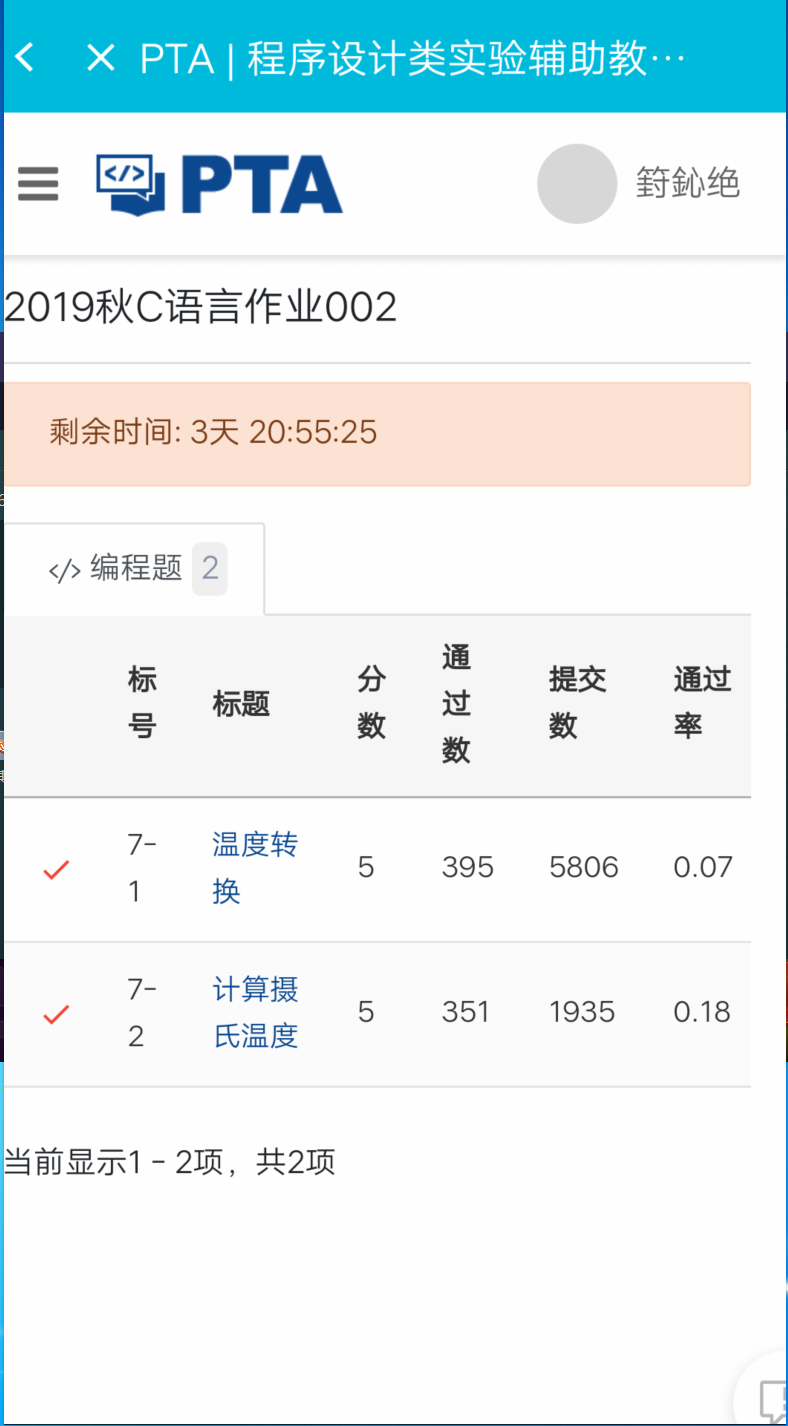Viewport: 788px width, 1426px height.
Task: Open the hamburger drawer menu
Action: click(x=38, y=184)
